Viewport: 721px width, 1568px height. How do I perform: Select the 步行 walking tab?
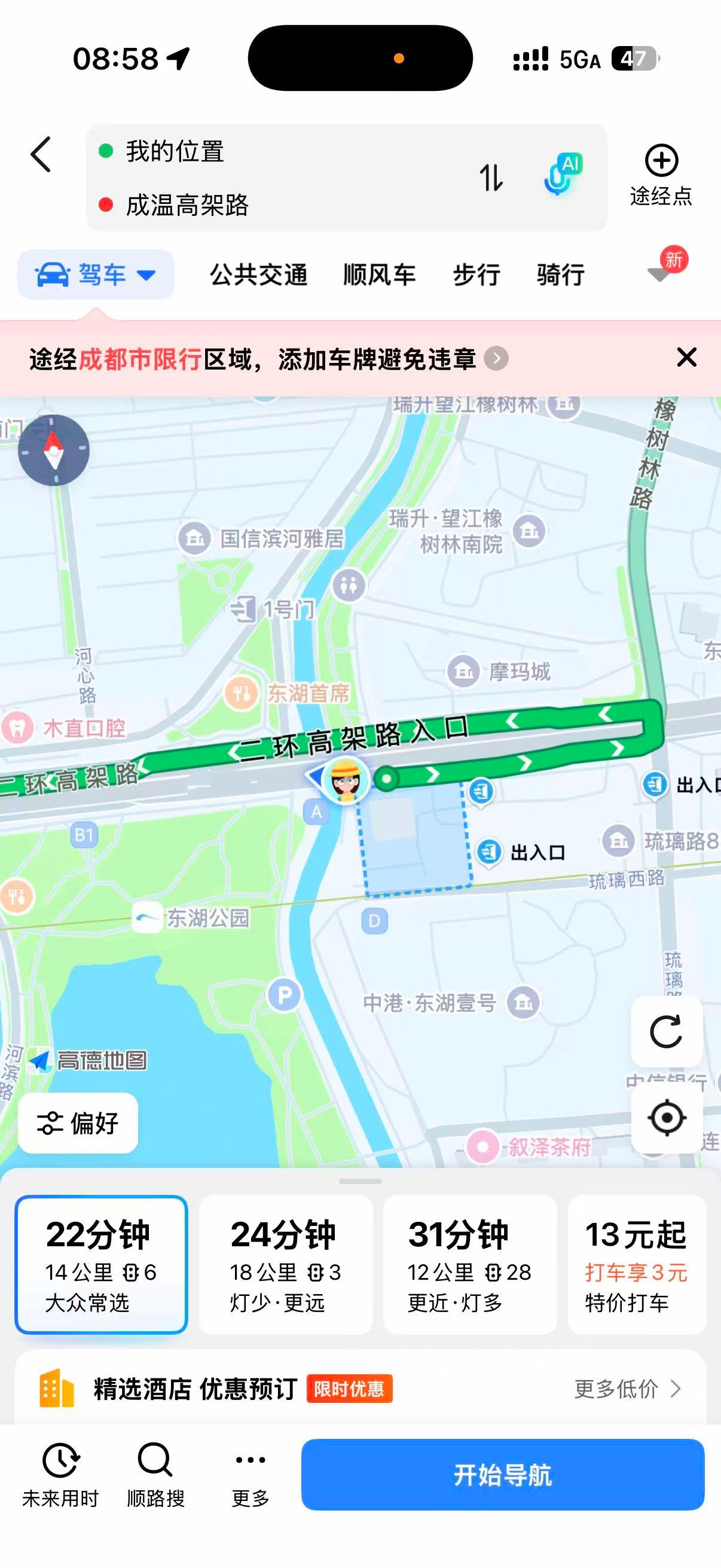[x=476, y=275]
